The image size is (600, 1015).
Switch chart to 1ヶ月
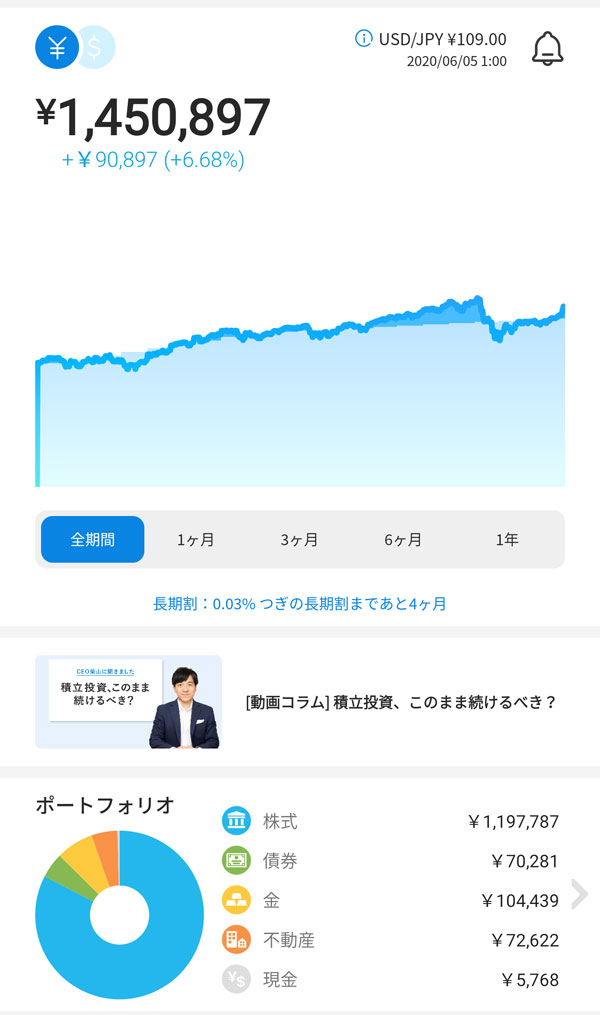[x=196, y=540]
